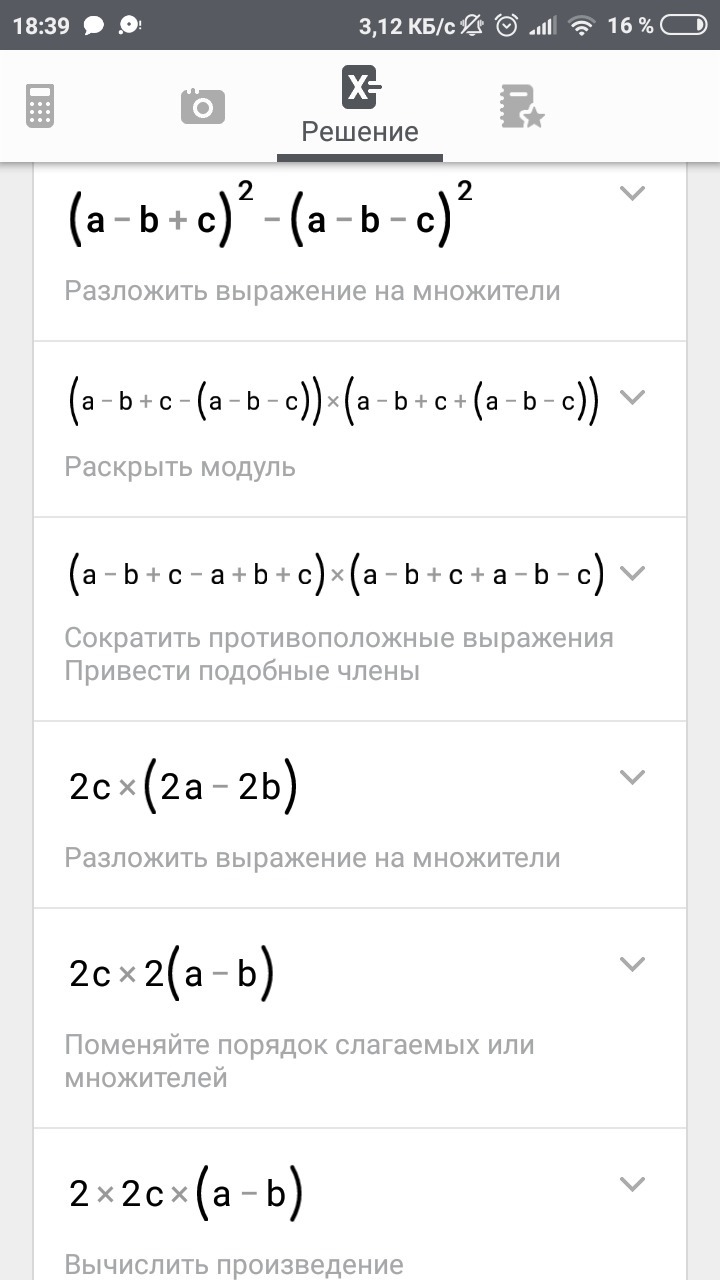Screen dimensions: 720x1280
Task: Select the Решение tab
Action: pyautogui.click(x=360, y=108)
